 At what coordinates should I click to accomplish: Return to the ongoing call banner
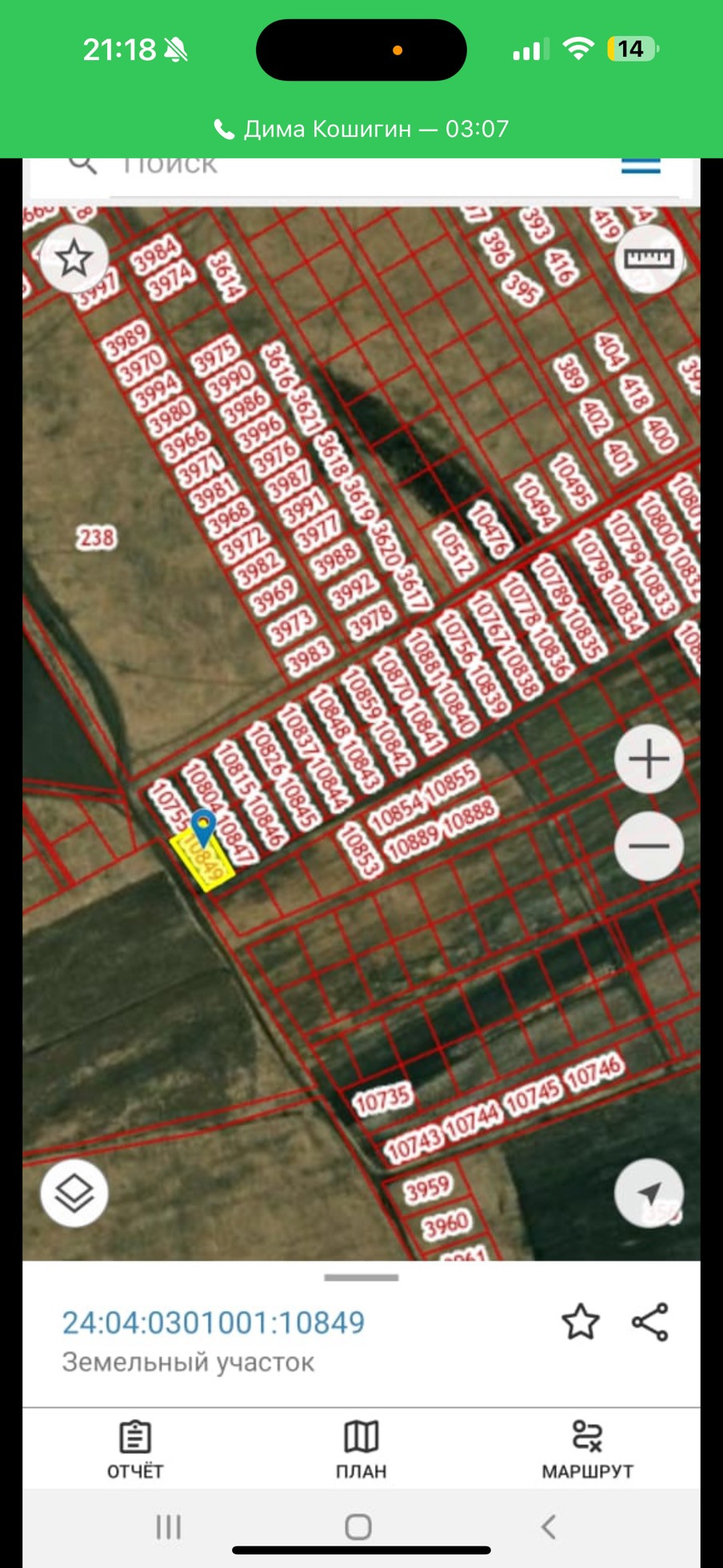(361, 129)
